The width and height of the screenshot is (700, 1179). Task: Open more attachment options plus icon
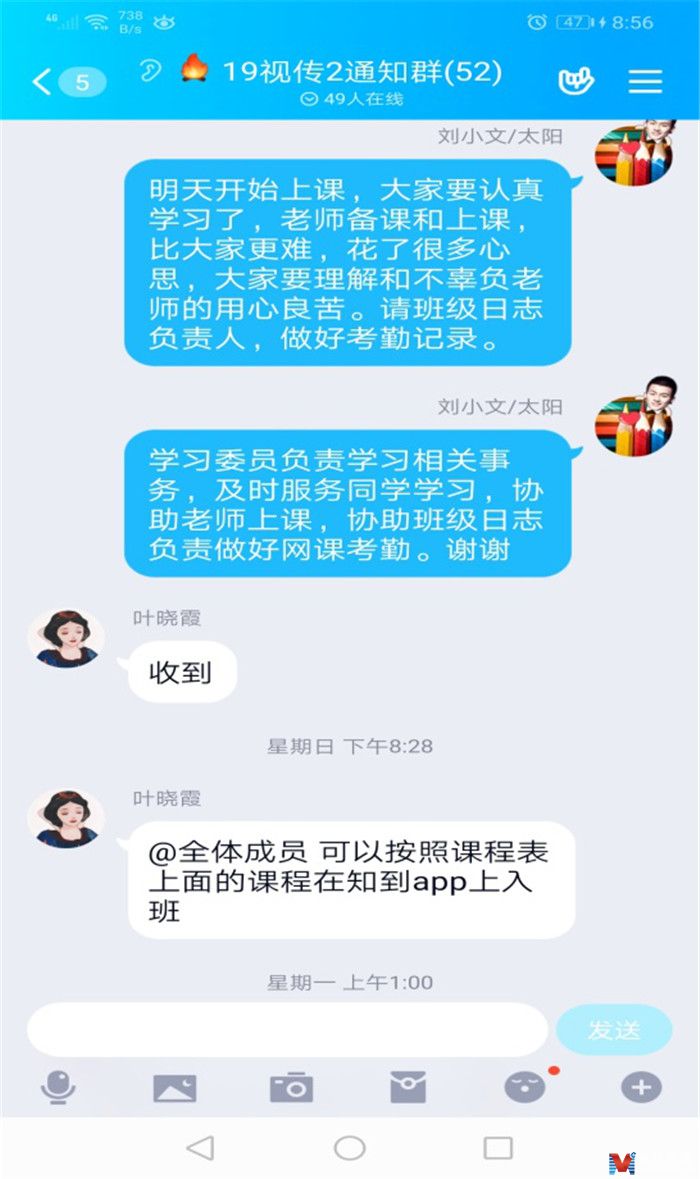coord(641,1087)
